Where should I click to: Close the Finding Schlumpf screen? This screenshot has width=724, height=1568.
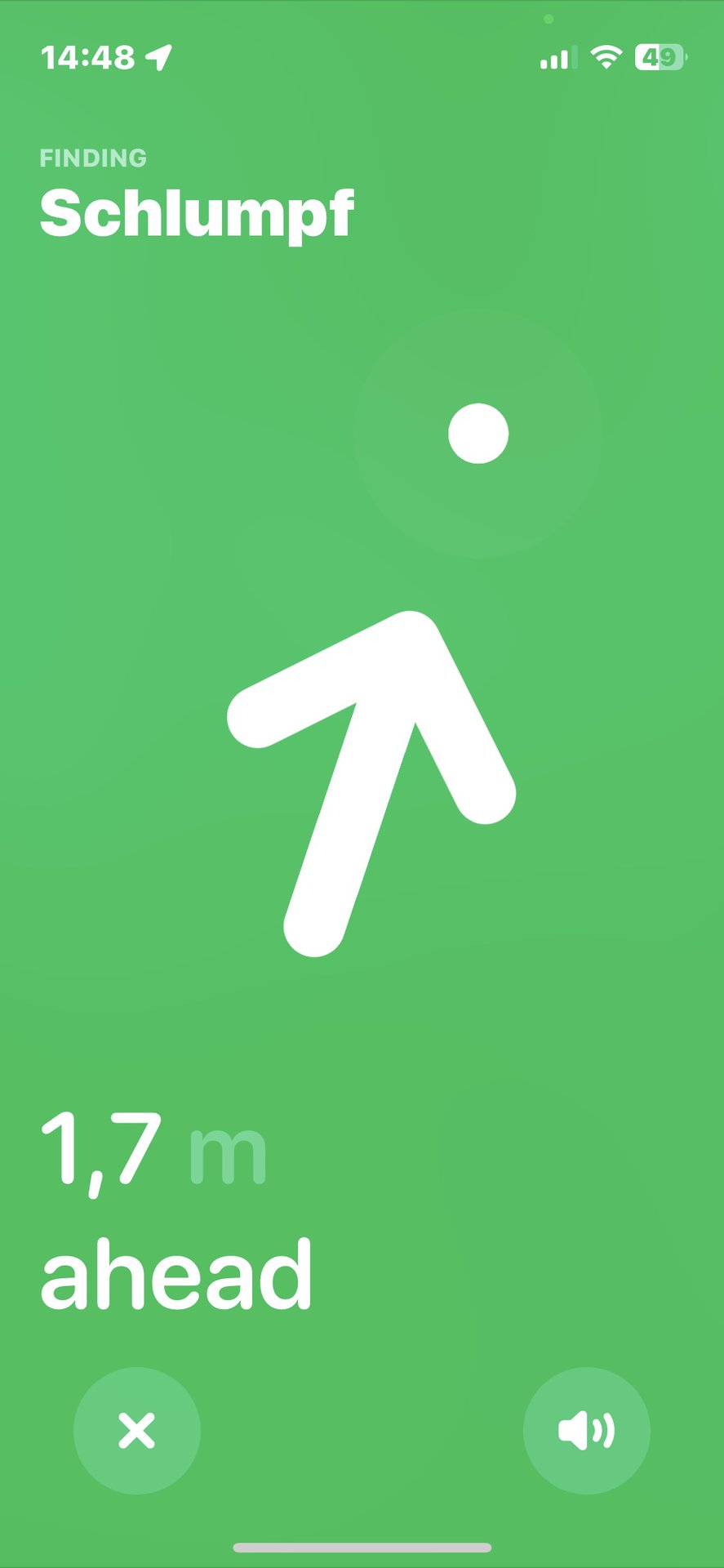pyautogui.click(x=137, y=1431)
